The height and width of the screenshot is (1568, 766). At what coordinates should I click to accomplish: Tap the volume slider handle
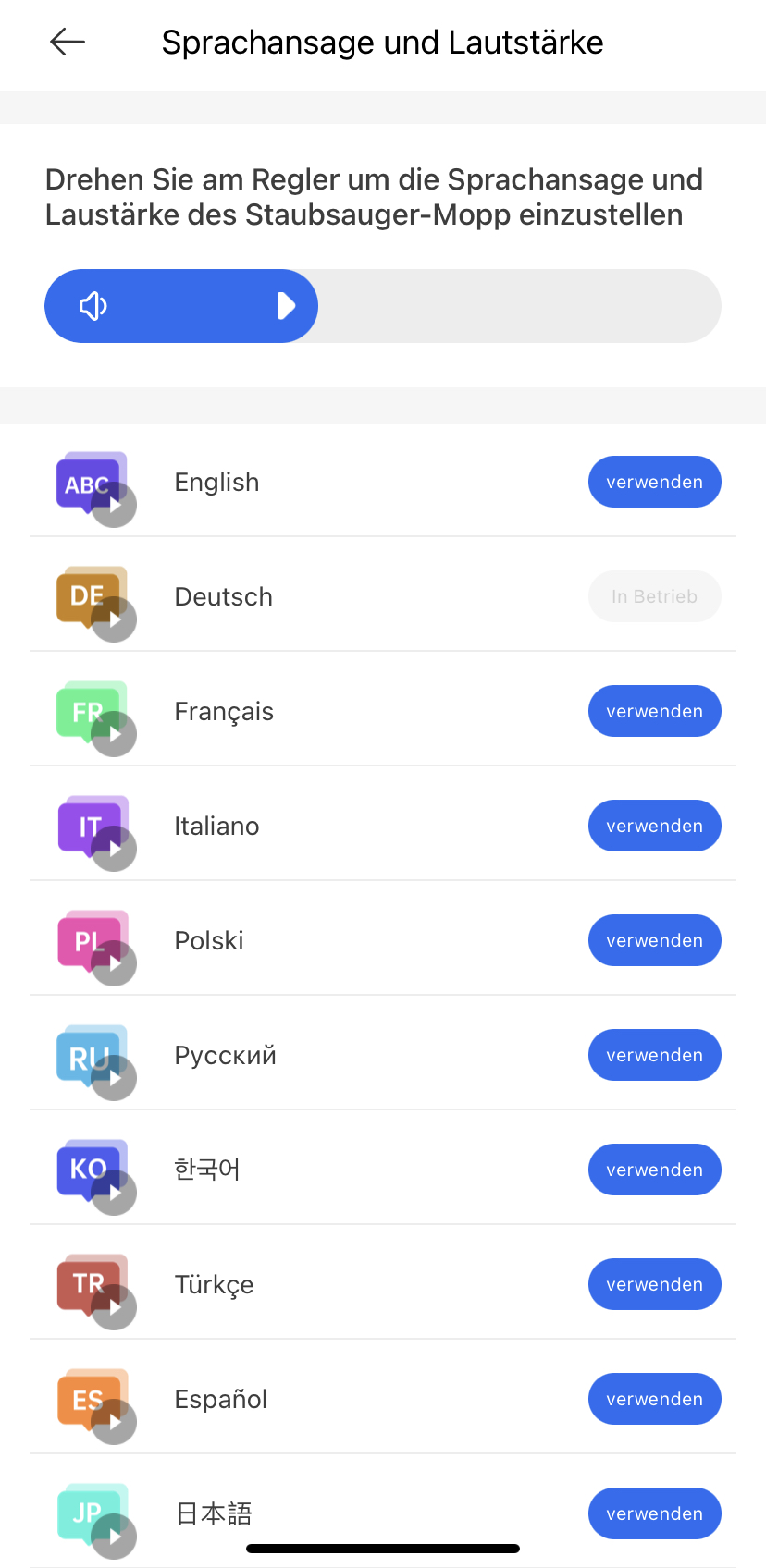tap(286, 306)
